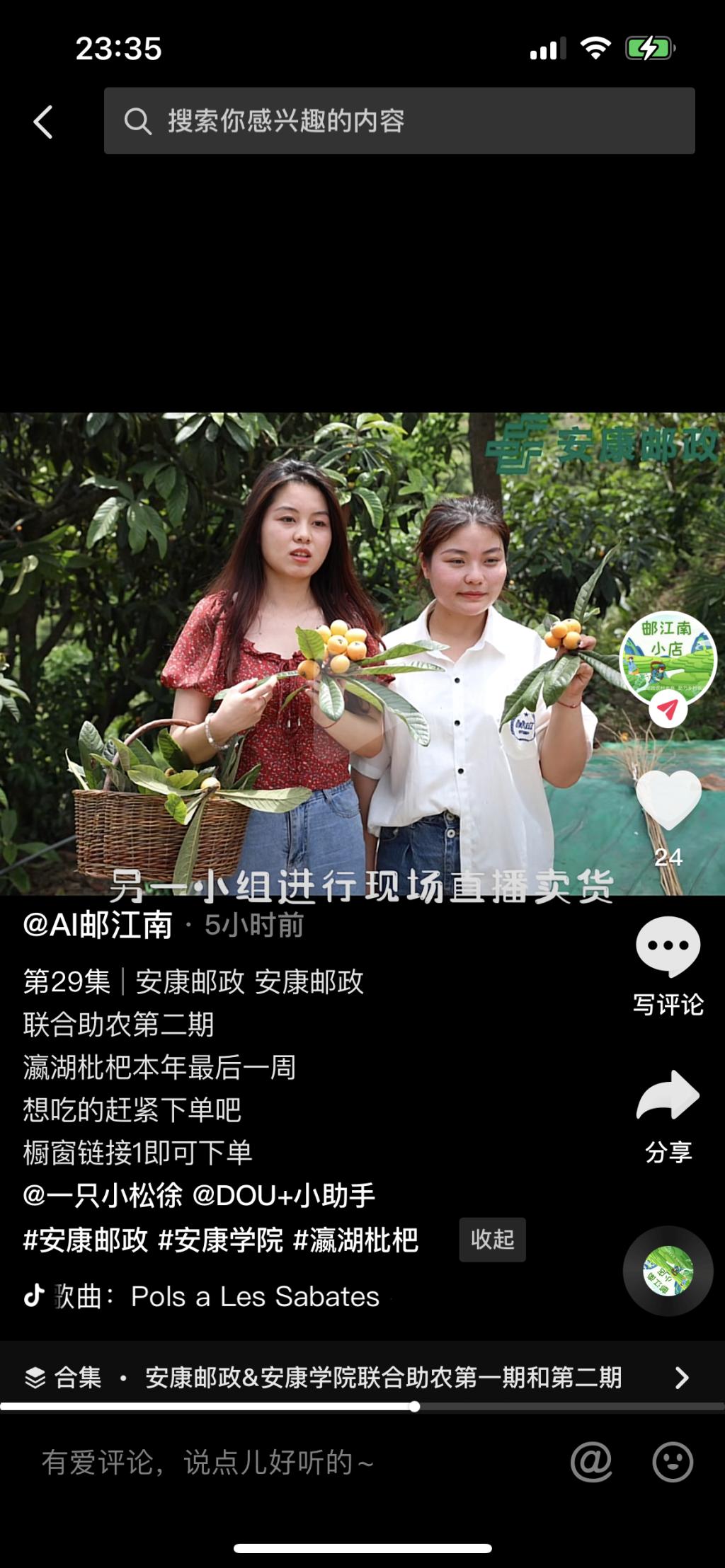
Task: Collapse the caption with 收起
Action: (x=492, y=1240)
